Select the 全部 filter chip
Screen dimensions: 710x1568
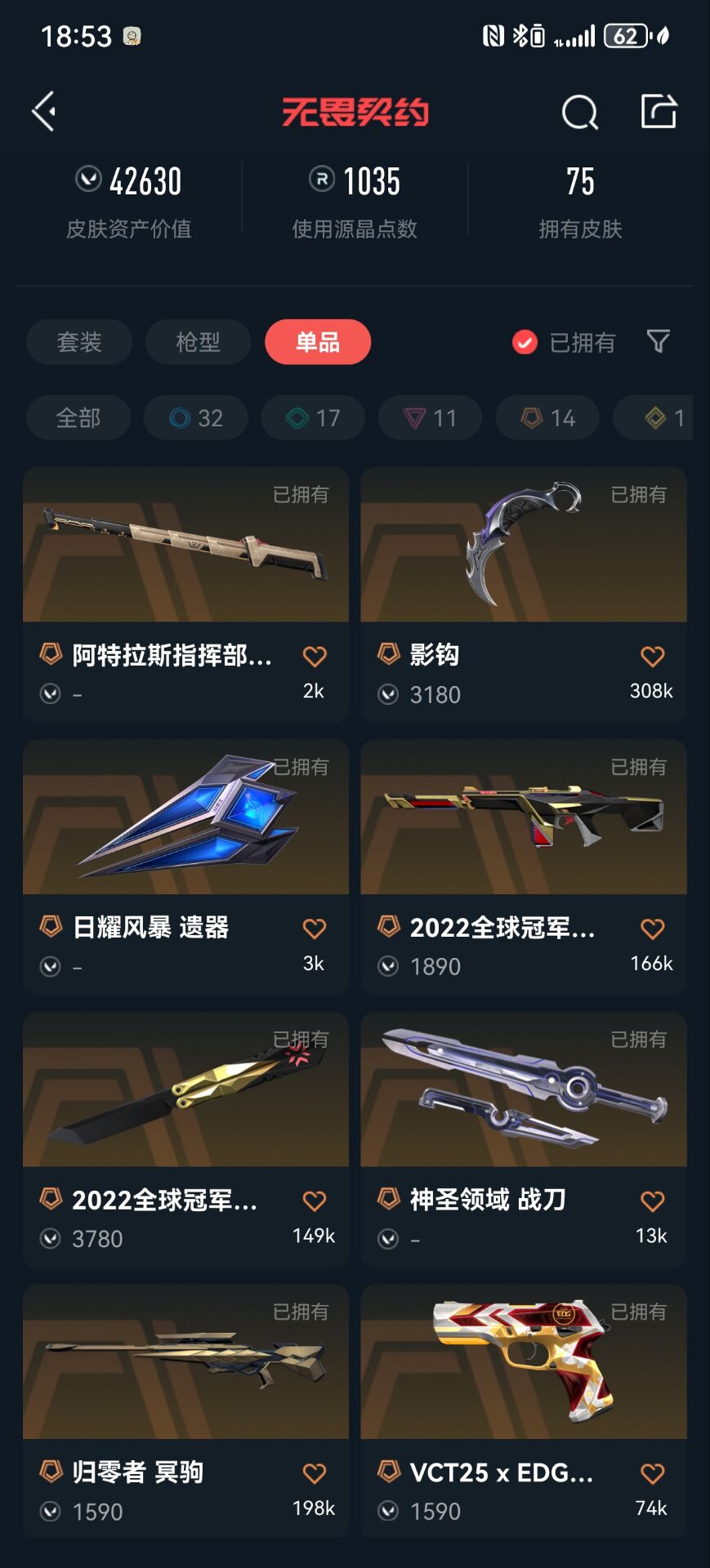tap(78, 418)
